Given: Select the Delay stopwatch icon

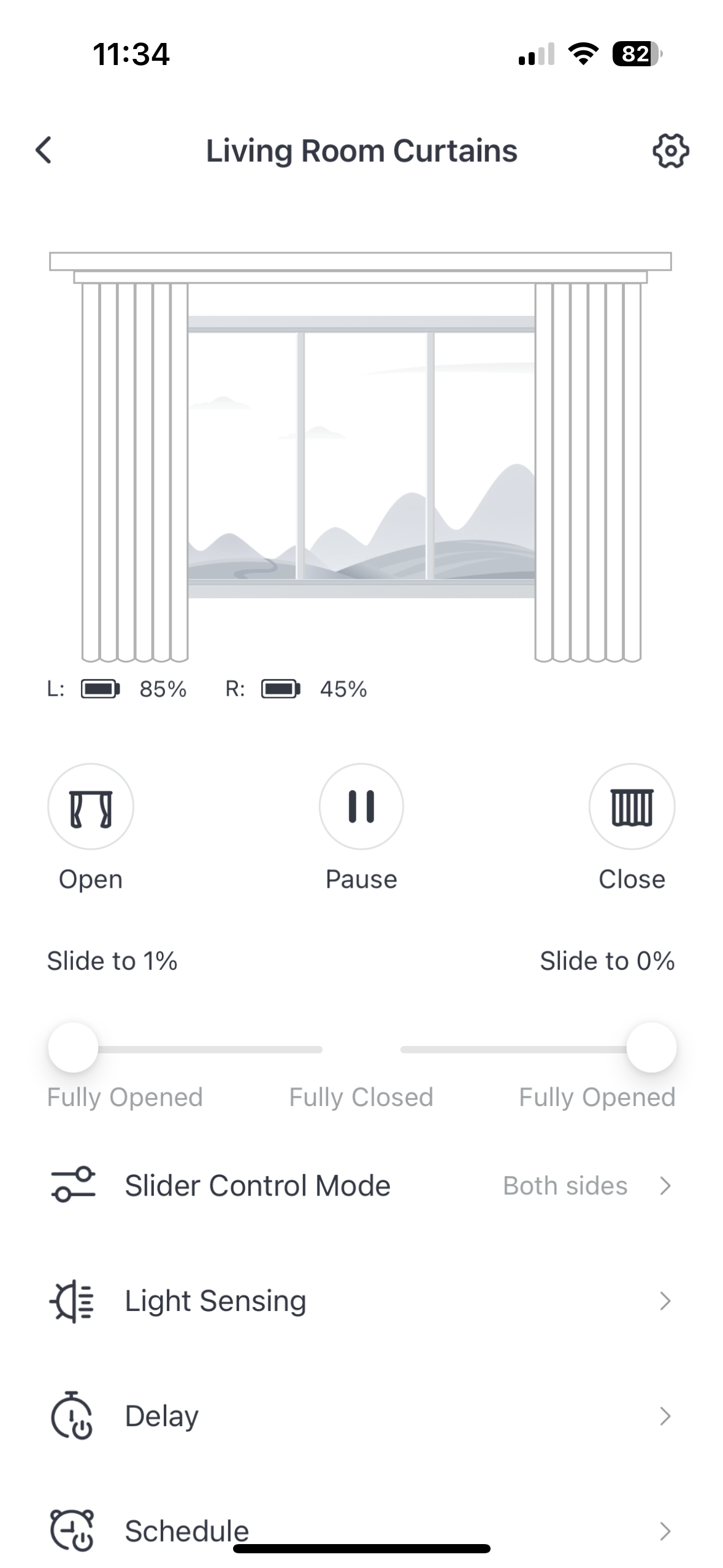Looking at the screenshot, I should [72, 1416].
